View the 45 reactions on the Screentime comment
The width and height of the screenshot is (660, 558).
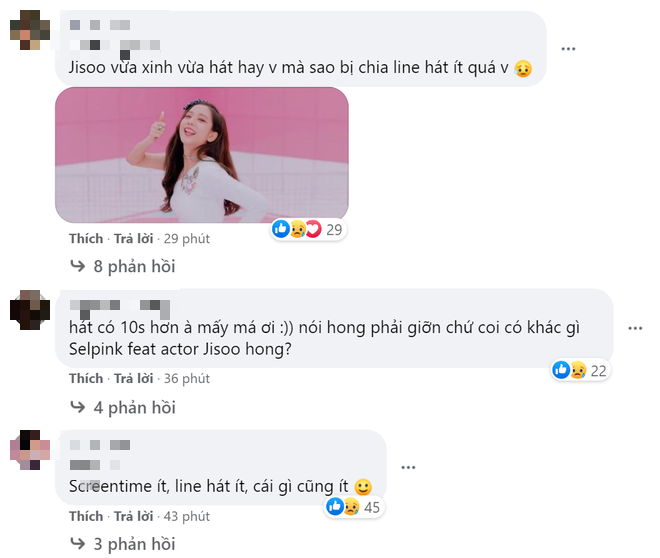coord(355,508)
